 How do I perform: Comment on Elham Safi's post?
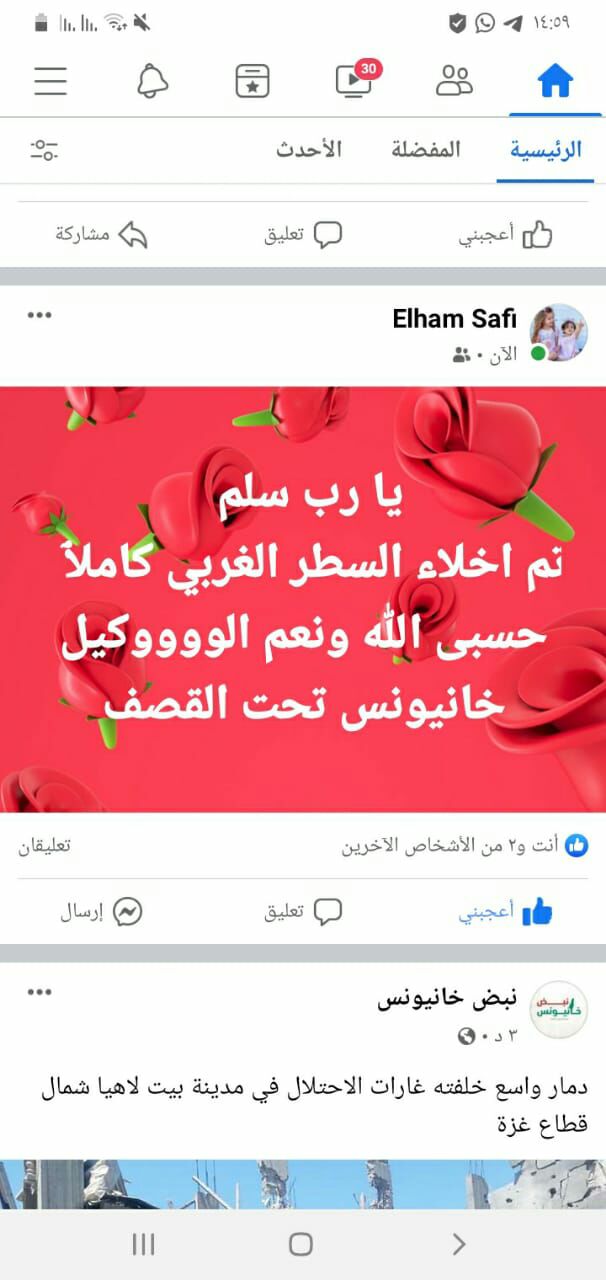pos(304,911)
